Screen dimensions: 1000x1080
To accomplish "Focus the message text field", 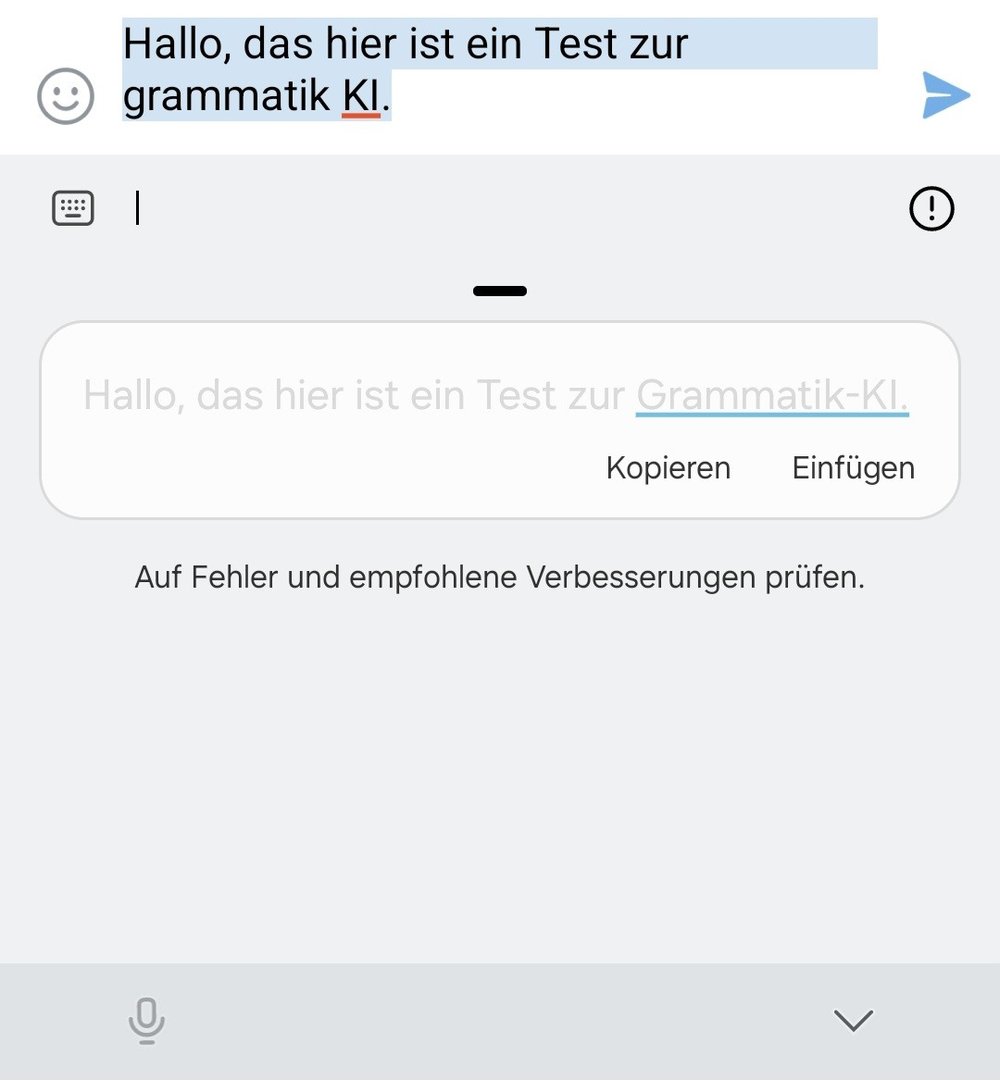I will click(x=500, y=70).
